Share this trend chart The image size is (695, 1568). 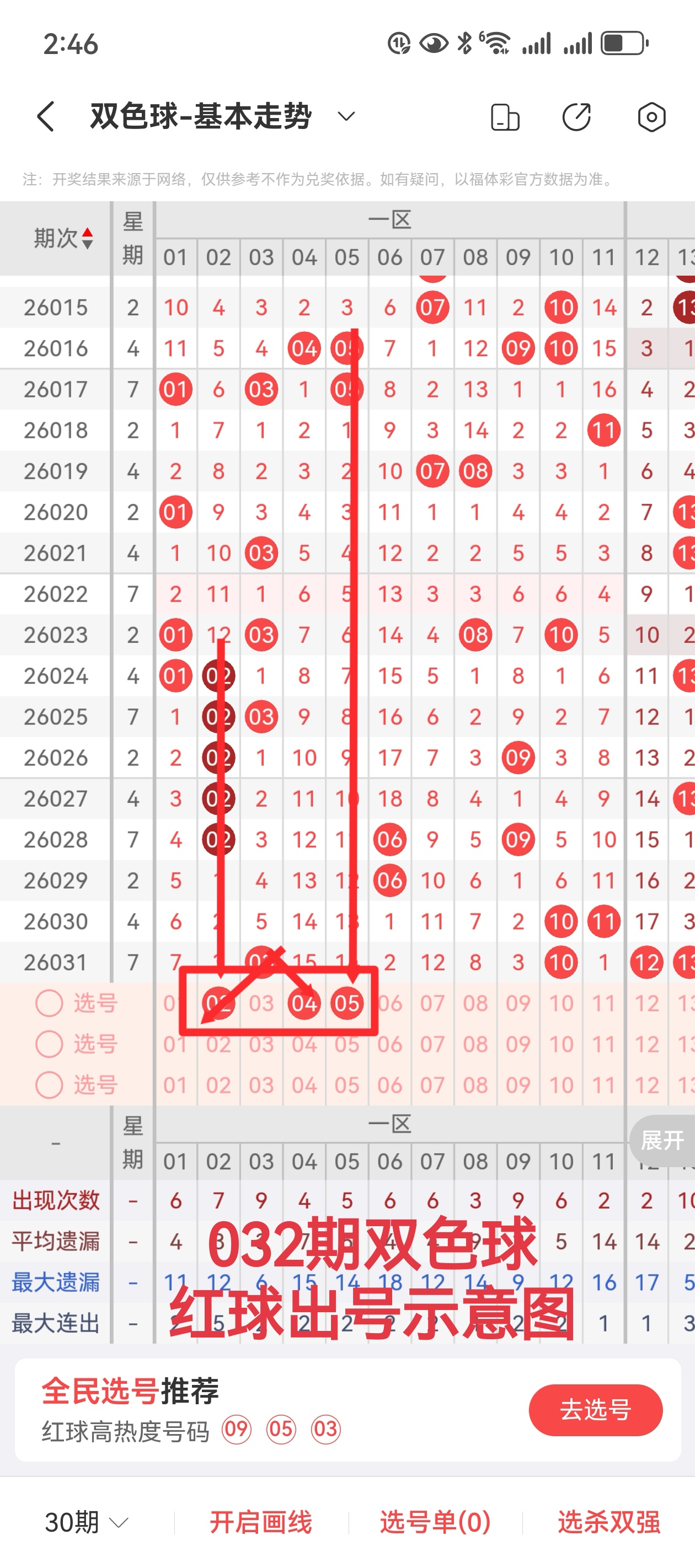click(576, 117)
